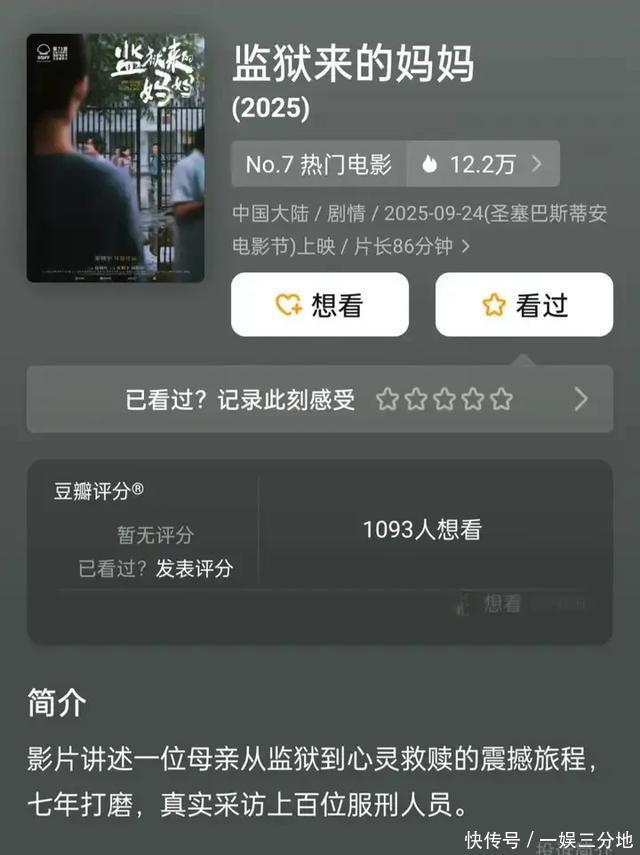640x855 pixels.
Task: Open the movie poster image
Action: pos(115,158)
